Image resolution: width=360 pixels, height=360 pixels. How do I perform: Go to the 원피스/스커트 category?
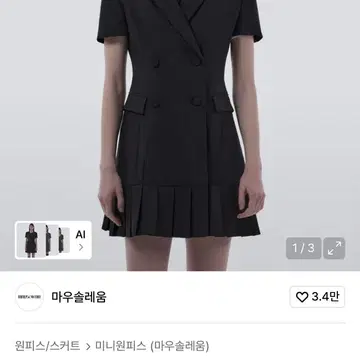[x=48, y=346]
